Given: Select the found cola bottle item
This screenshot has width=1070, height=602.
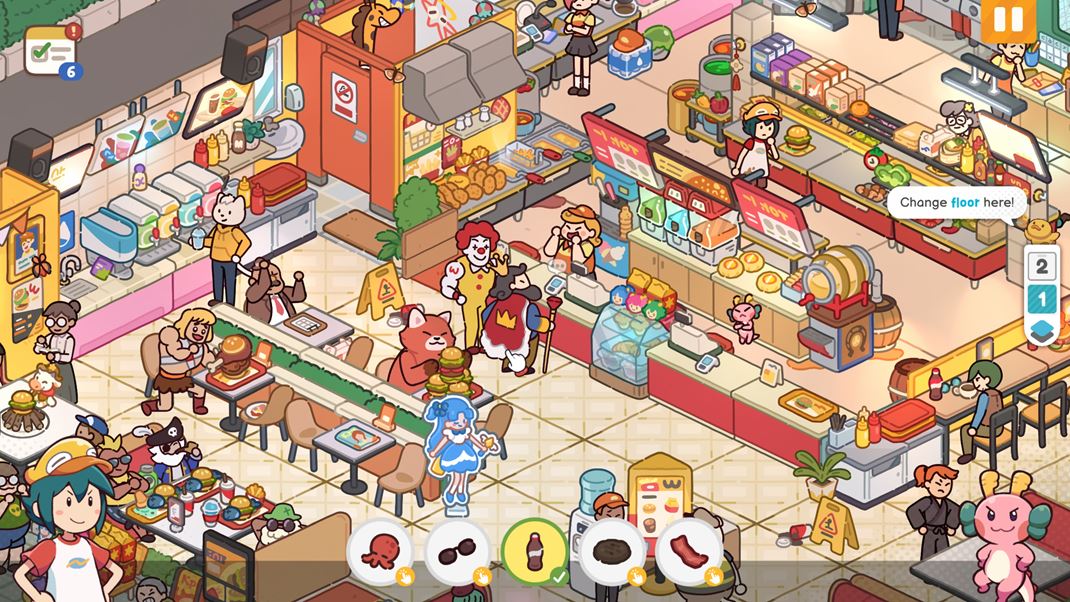Looking at the screenshot, I should click(x=534, y=551).
